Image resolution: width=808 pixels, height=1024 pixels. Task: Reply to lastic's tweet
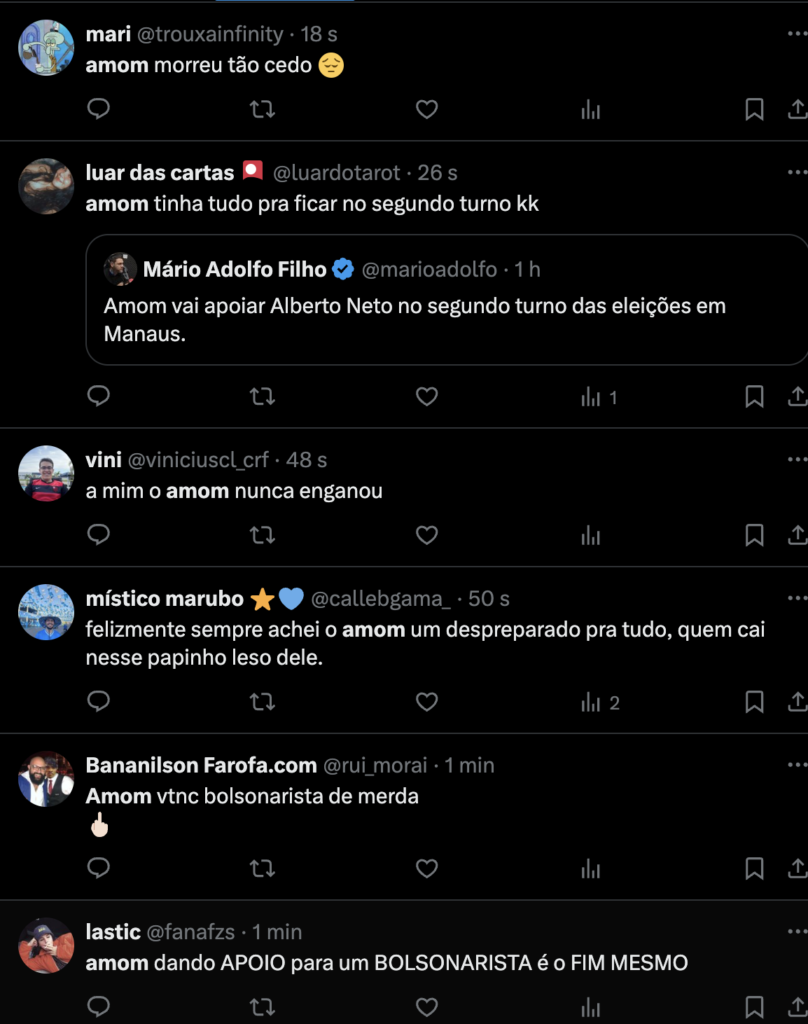tap(98, 1006)
